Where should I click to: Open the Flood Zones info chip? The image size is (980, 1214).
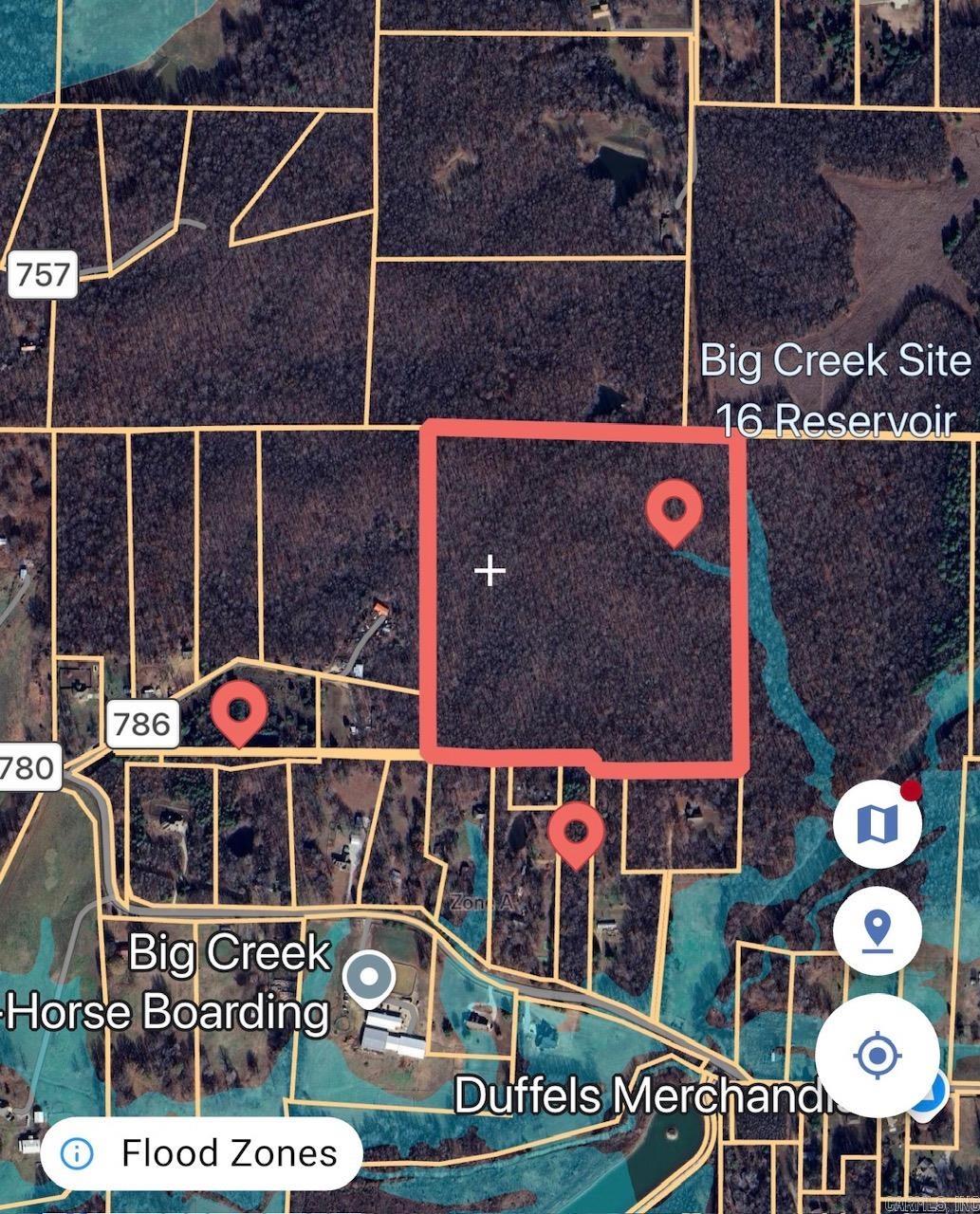point(201,1153)
